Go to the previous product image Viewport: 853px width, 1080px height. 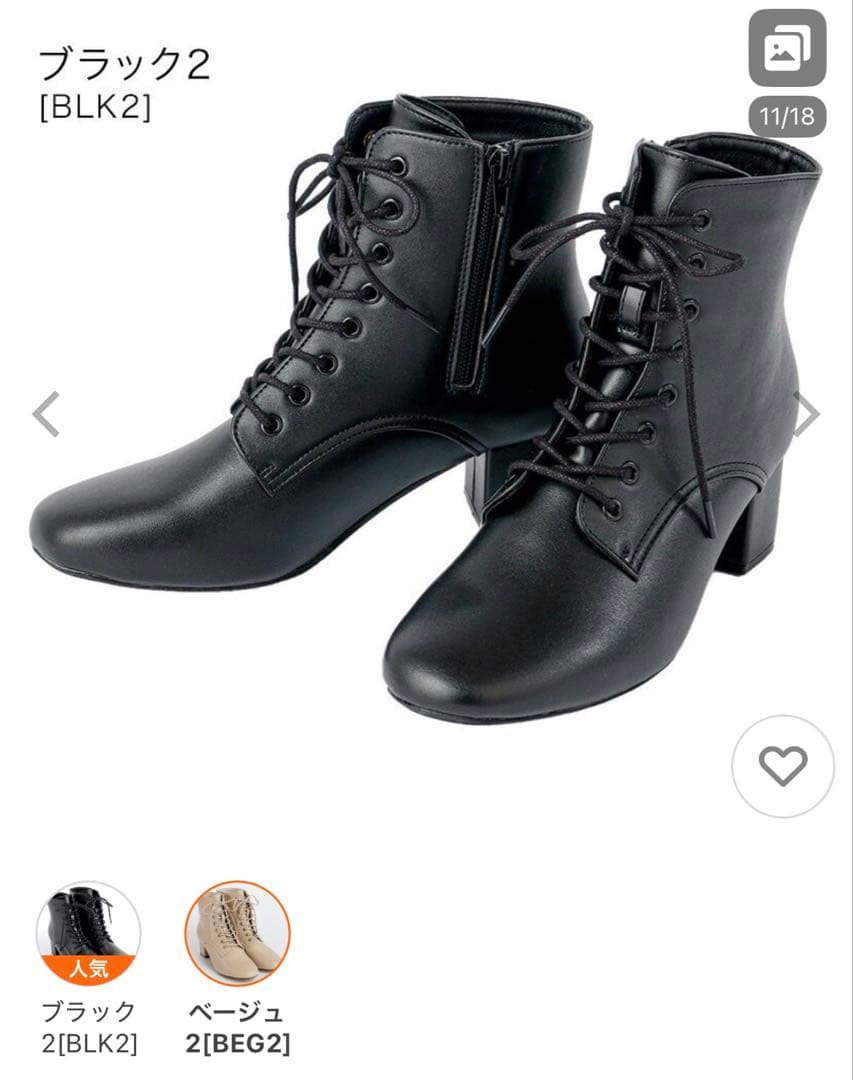(x=46, y=414)
